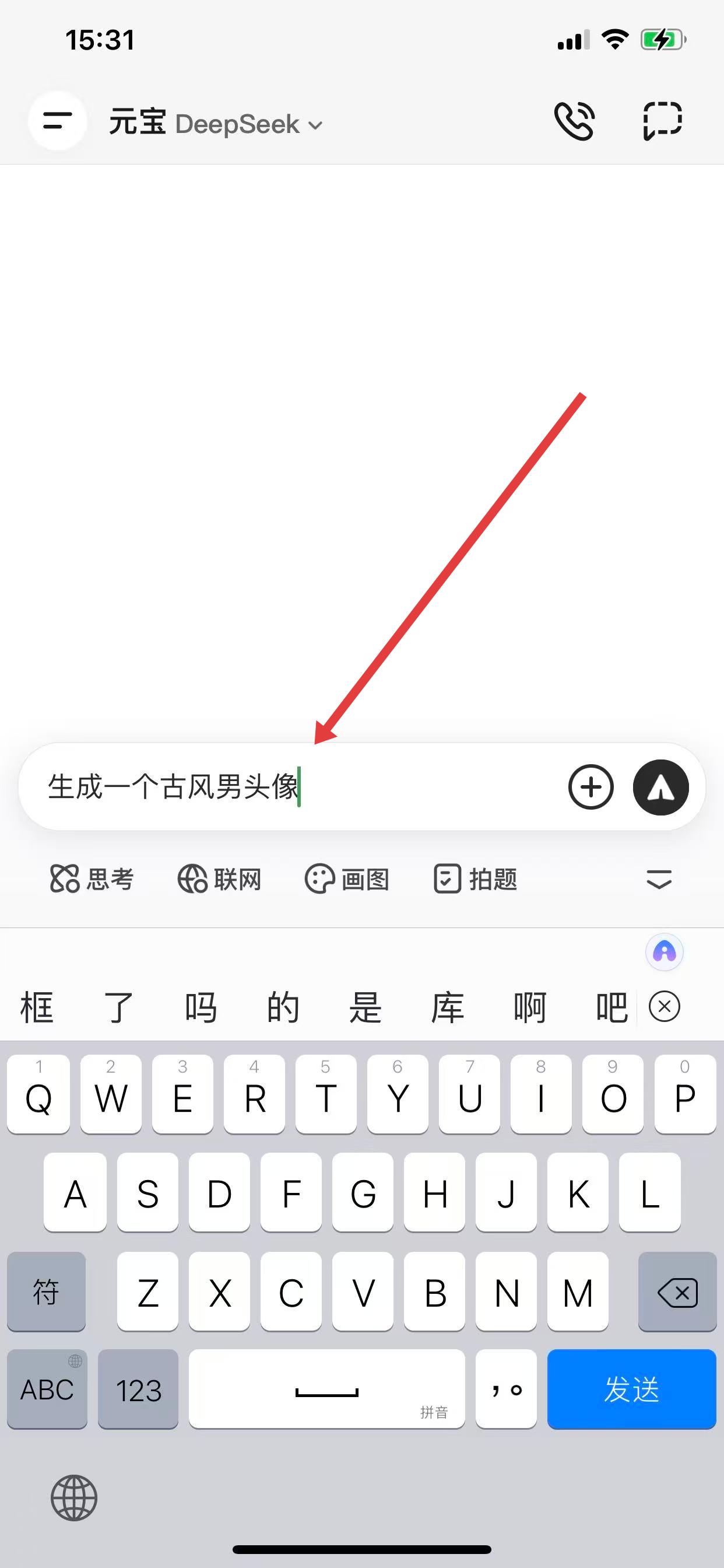Open the side menu drawer

click(58, 121)
